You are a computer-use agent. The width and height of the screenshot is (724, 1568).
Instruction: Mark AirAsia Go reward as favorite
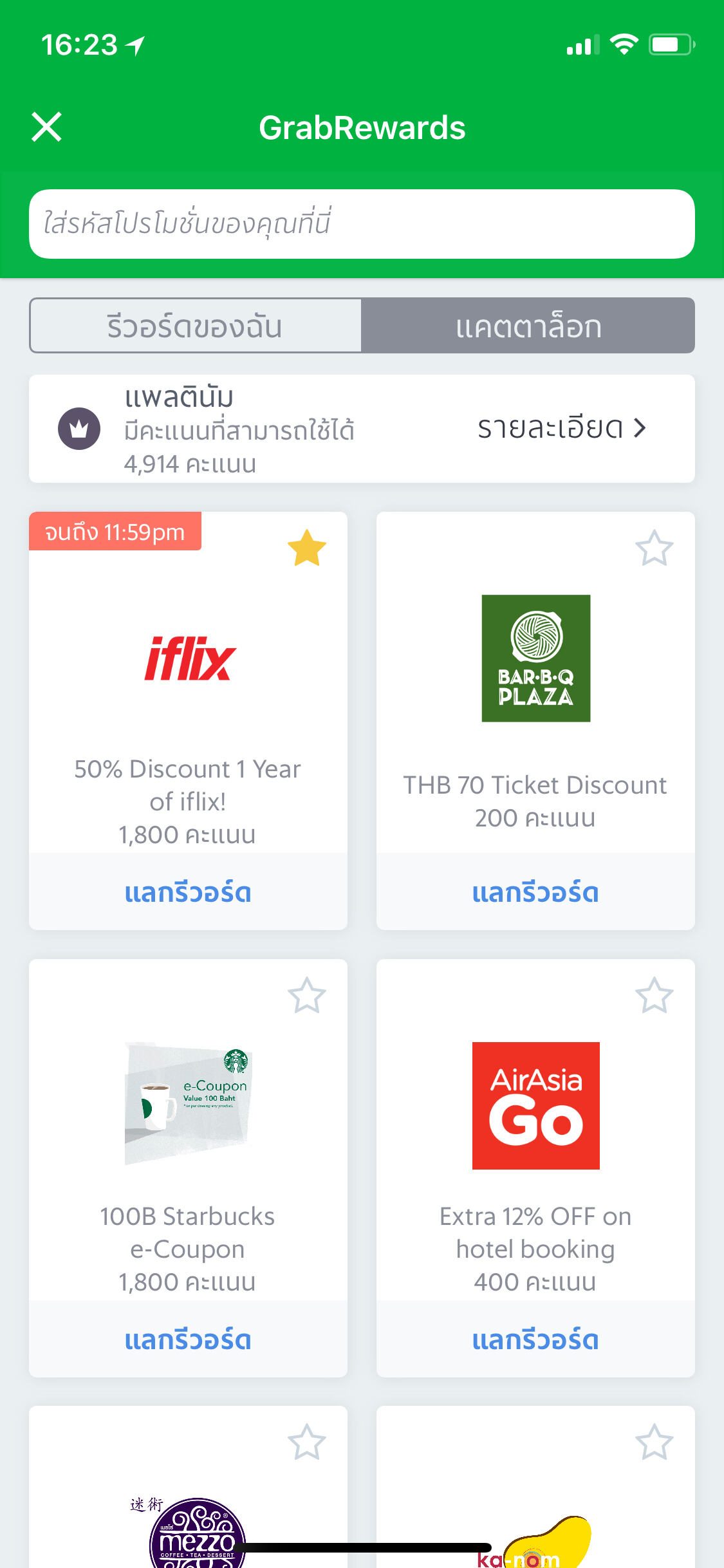(x=654, y=995)
